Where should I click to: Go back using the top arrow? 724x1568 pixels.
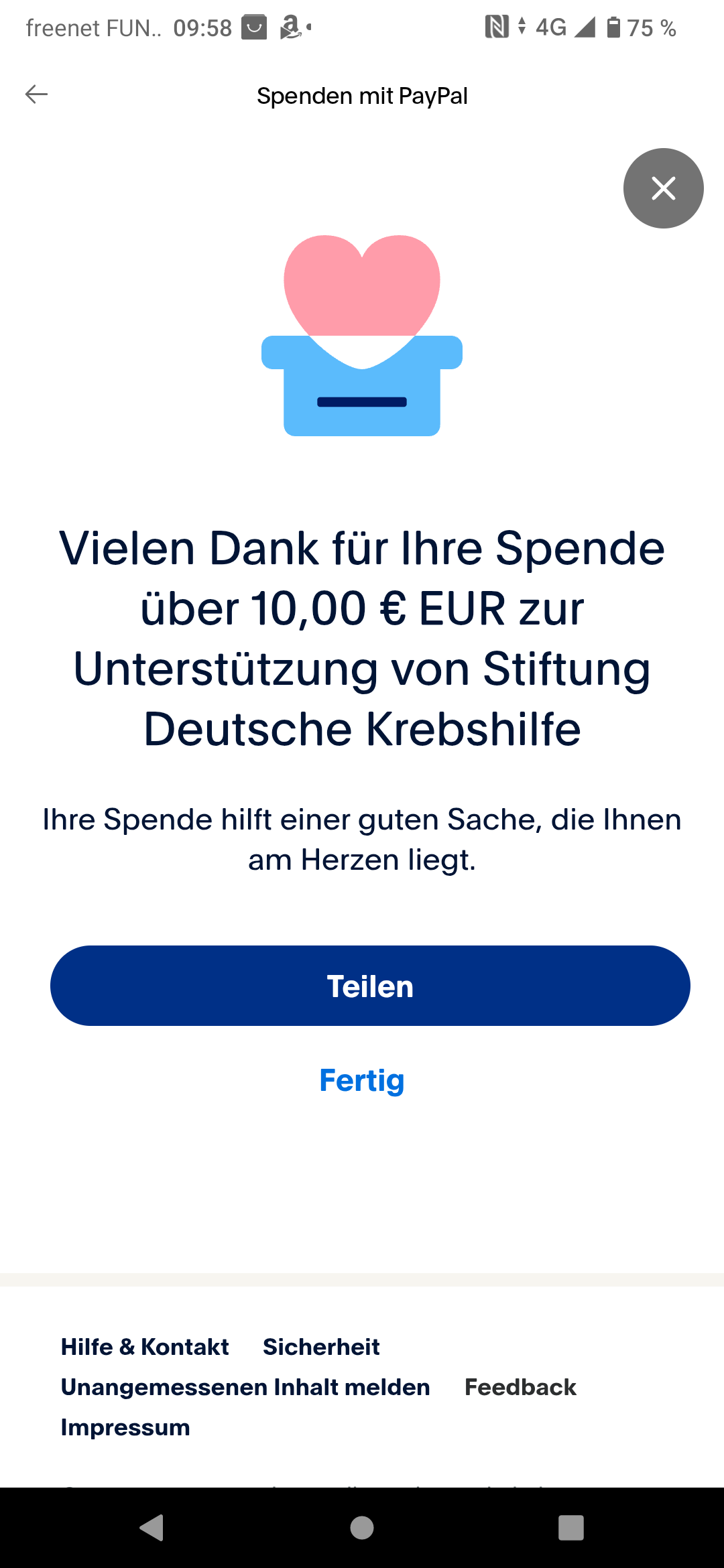coord(36,94)
